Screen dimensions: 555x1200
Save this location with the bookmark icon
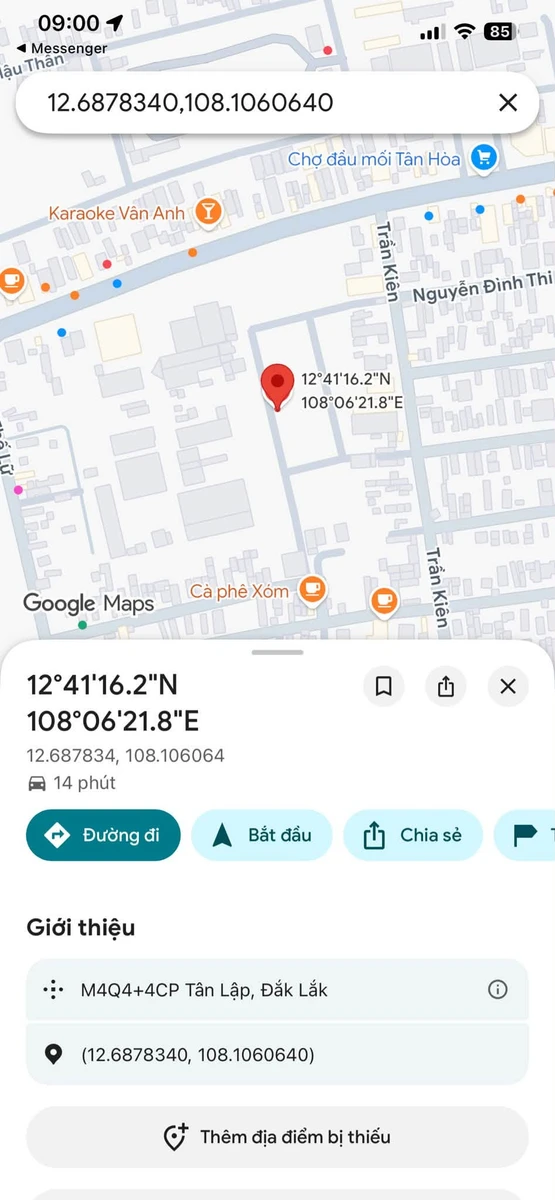pos(383,686)
